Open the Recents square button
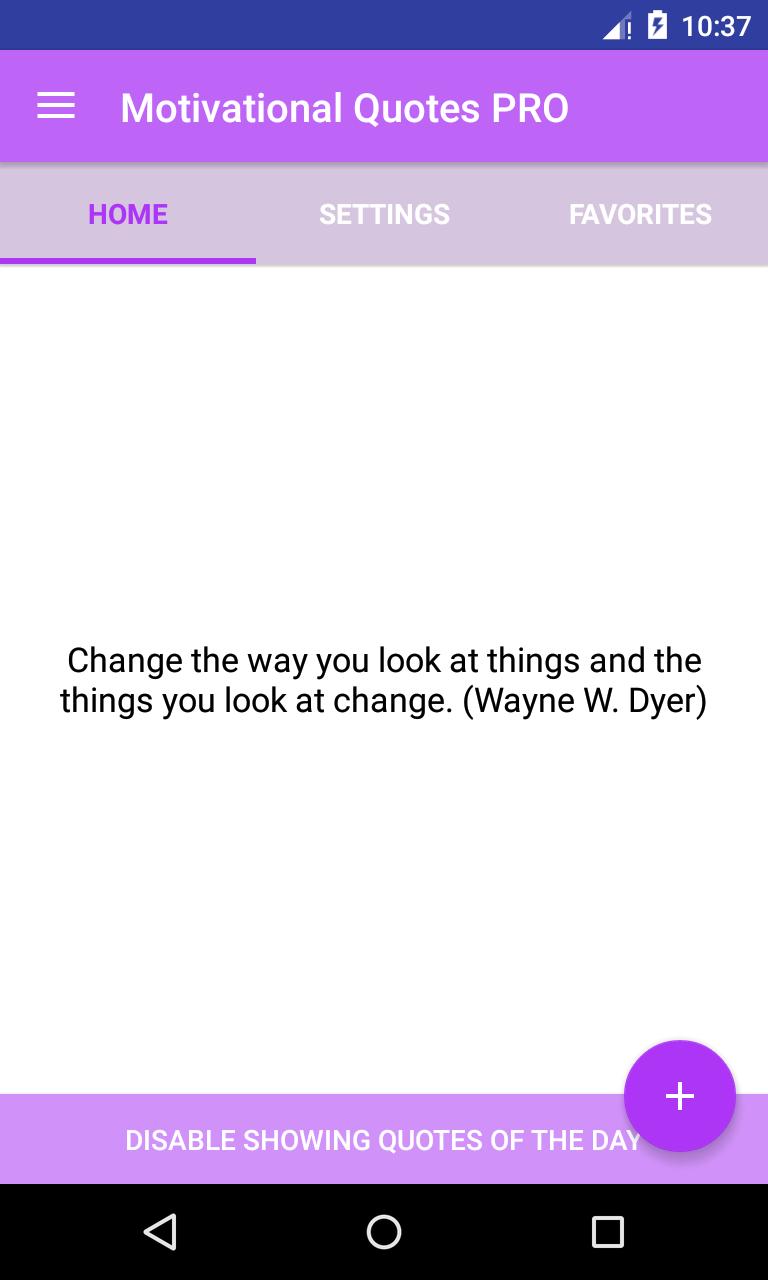Viewport: 768px width, 1280px height. (x=607, y=1232)
